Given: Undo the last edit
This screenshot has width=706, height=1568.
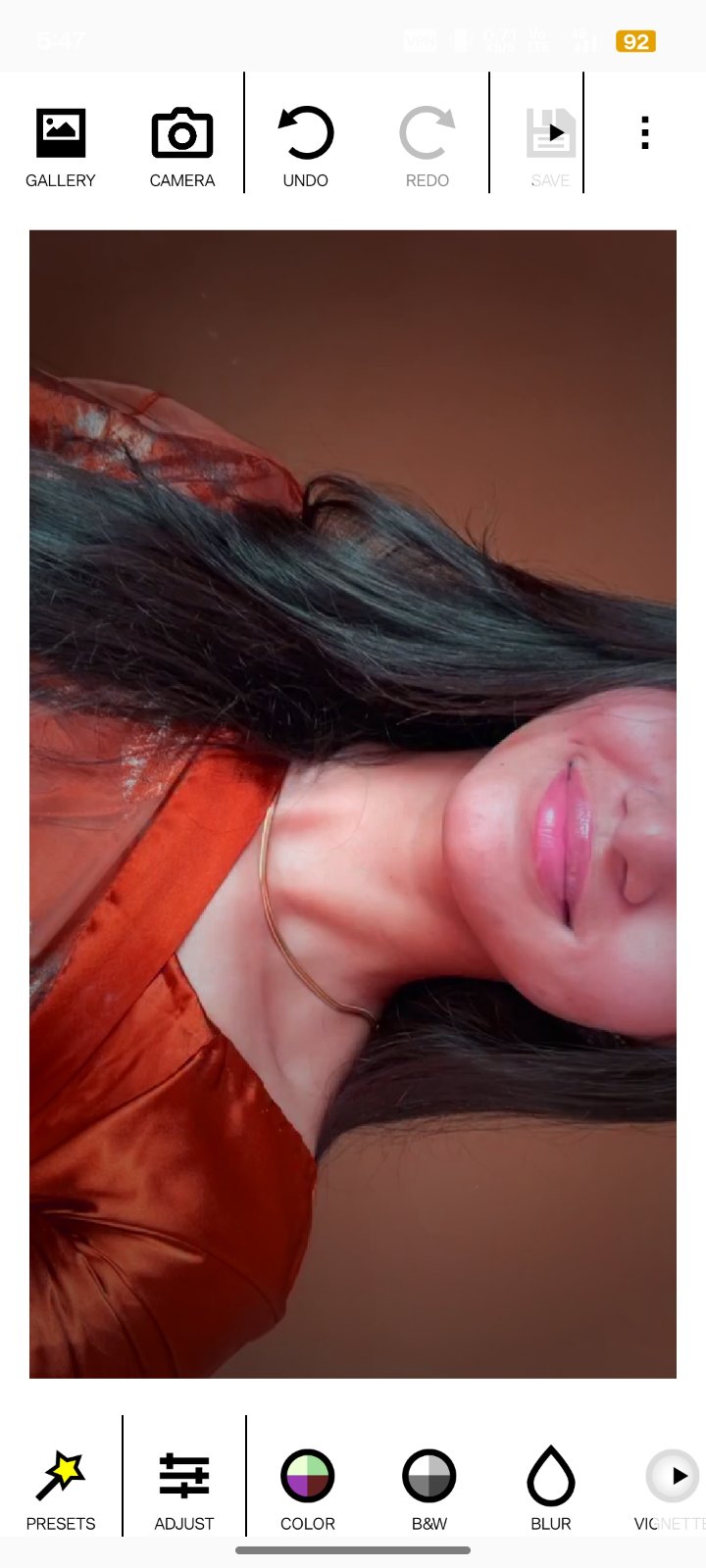Looking at the screenshot, I should [305, 147].
